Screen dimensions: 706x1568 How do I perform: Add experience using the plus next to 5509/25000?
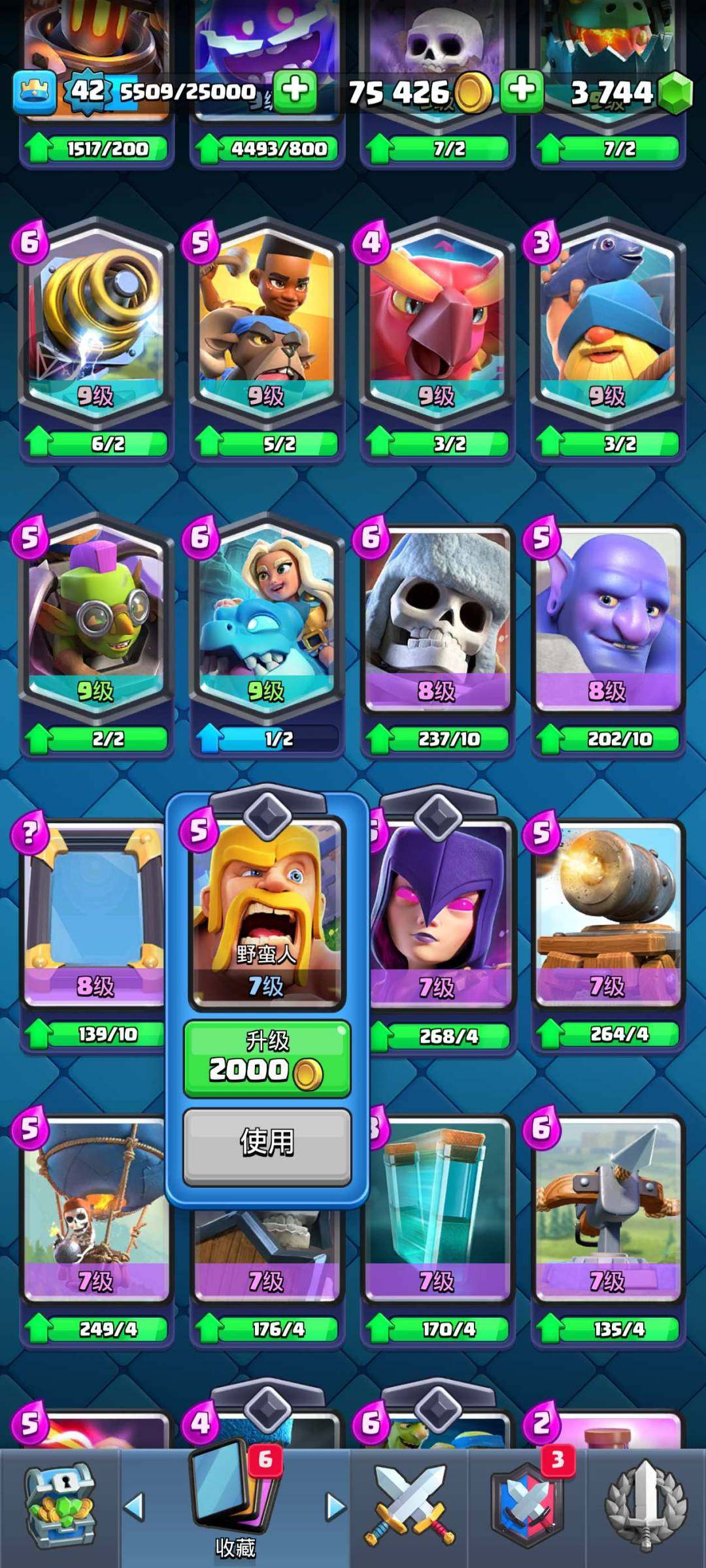coord(295,91)
